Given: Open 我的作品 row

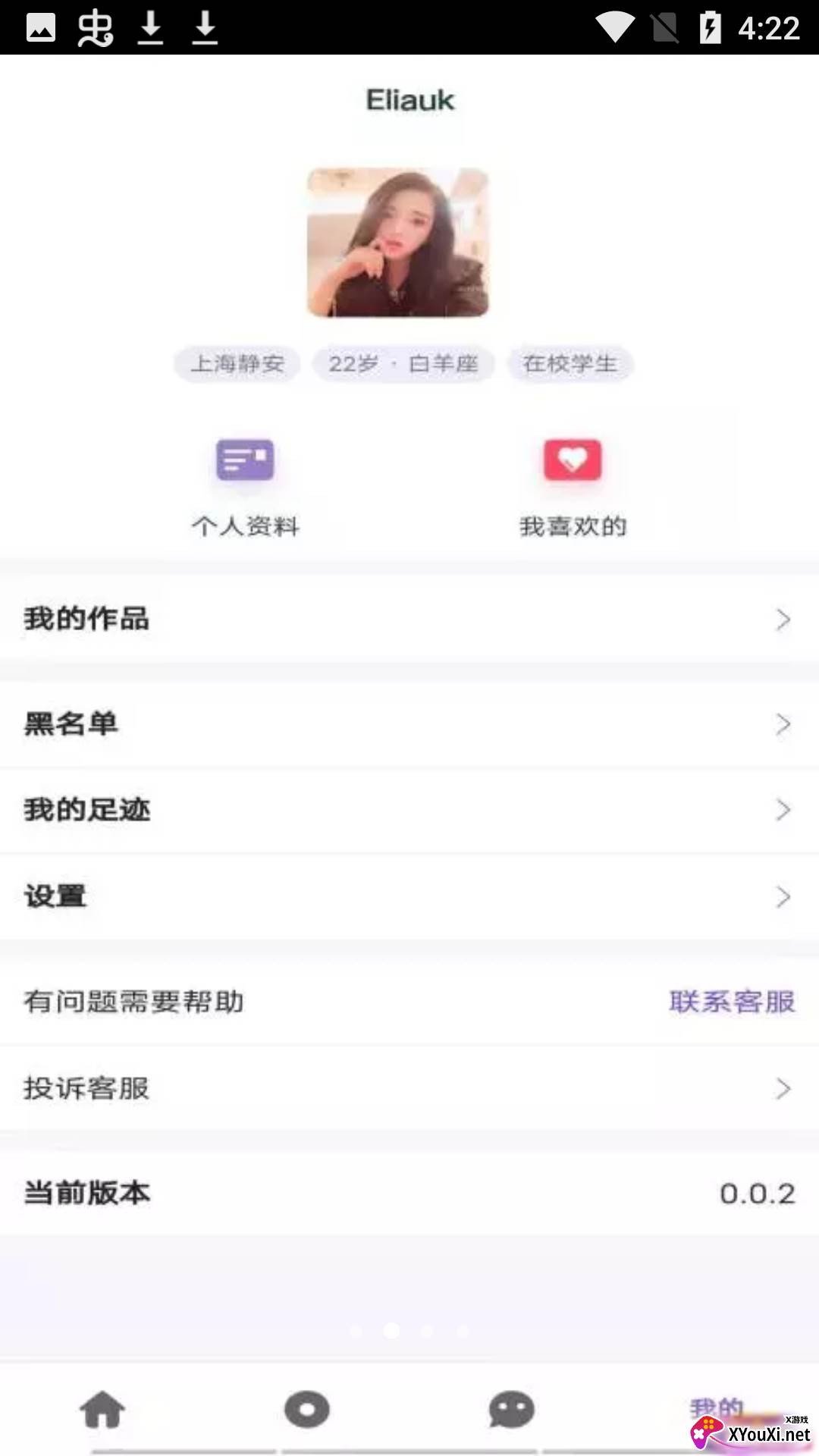Looking at the screenshot, I should 409,619.
